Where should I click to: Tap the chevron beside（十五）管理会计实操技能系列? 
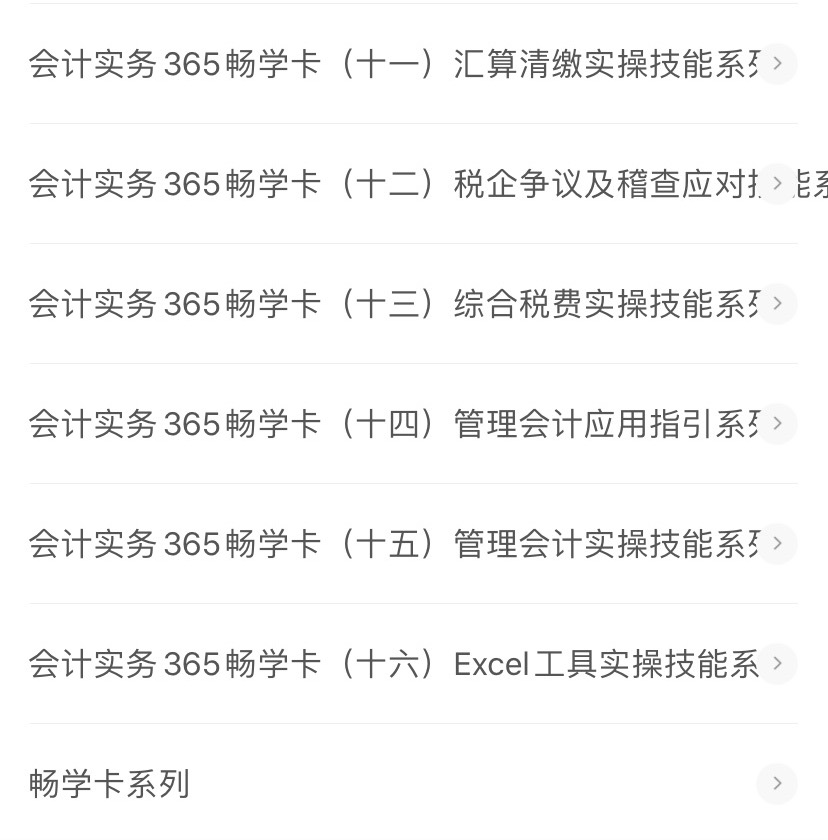pos(777,543)
